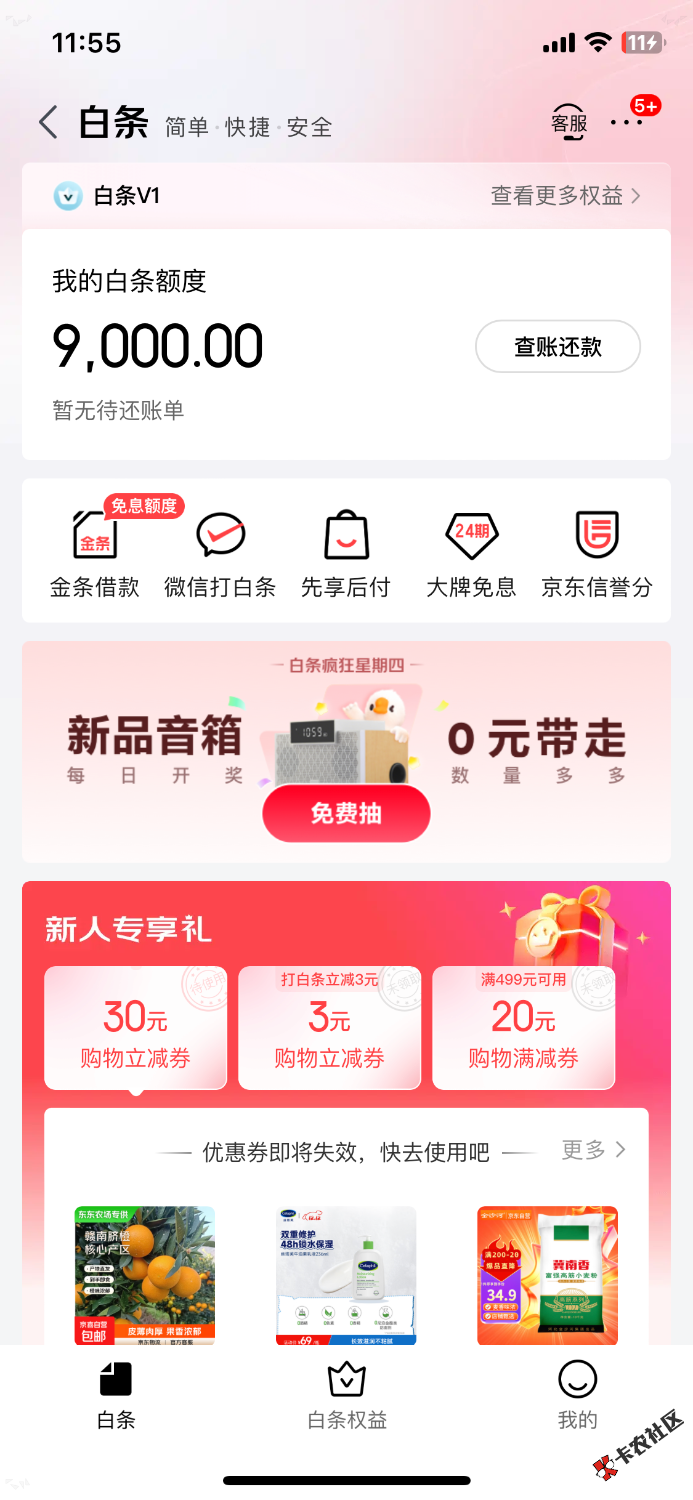Open the three-dot overflow menu
The image size is (693, 1500).
(x=627, y=122)
